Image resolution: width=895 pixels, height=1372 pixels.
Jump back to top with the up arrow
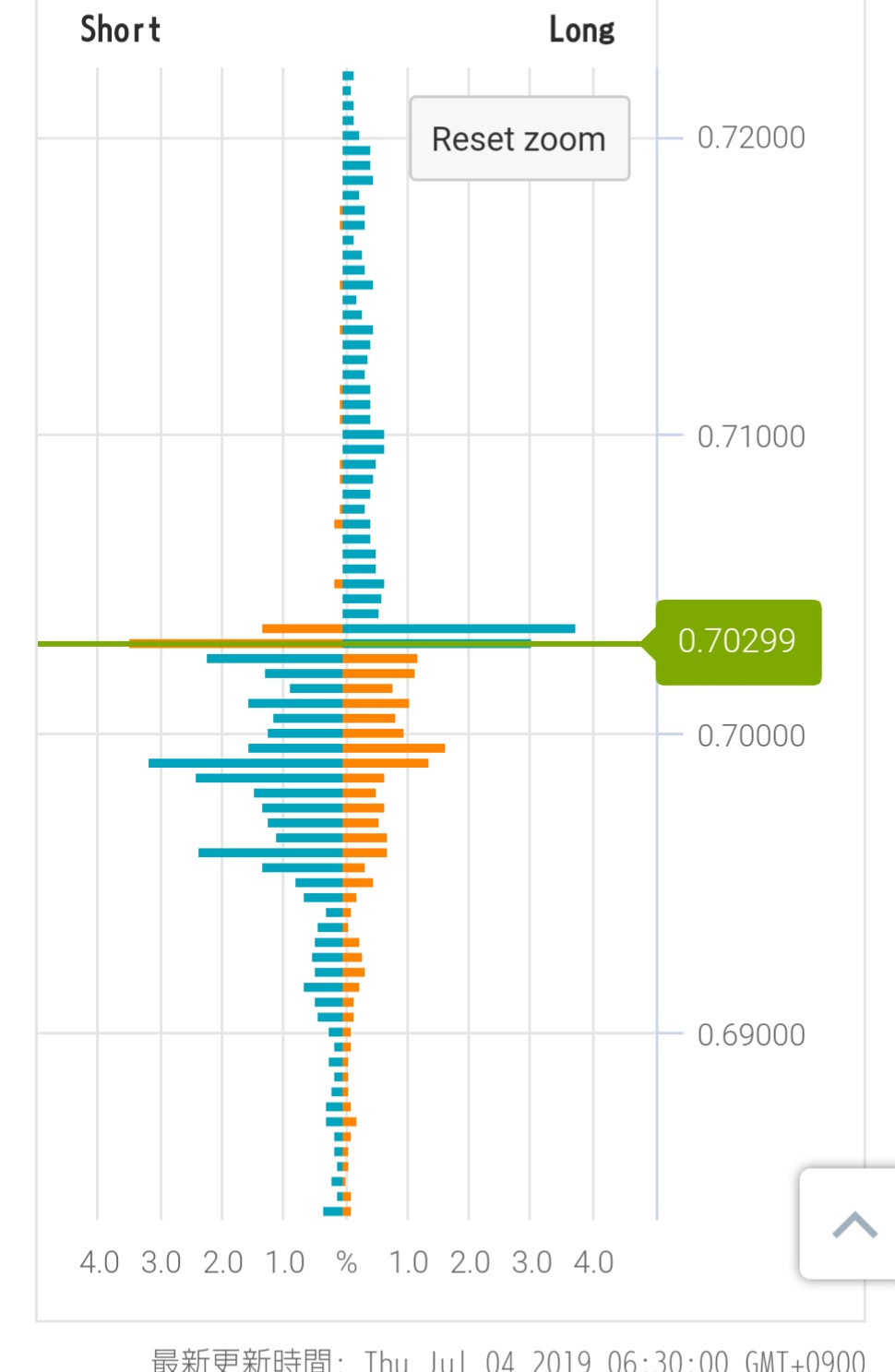853,1224
